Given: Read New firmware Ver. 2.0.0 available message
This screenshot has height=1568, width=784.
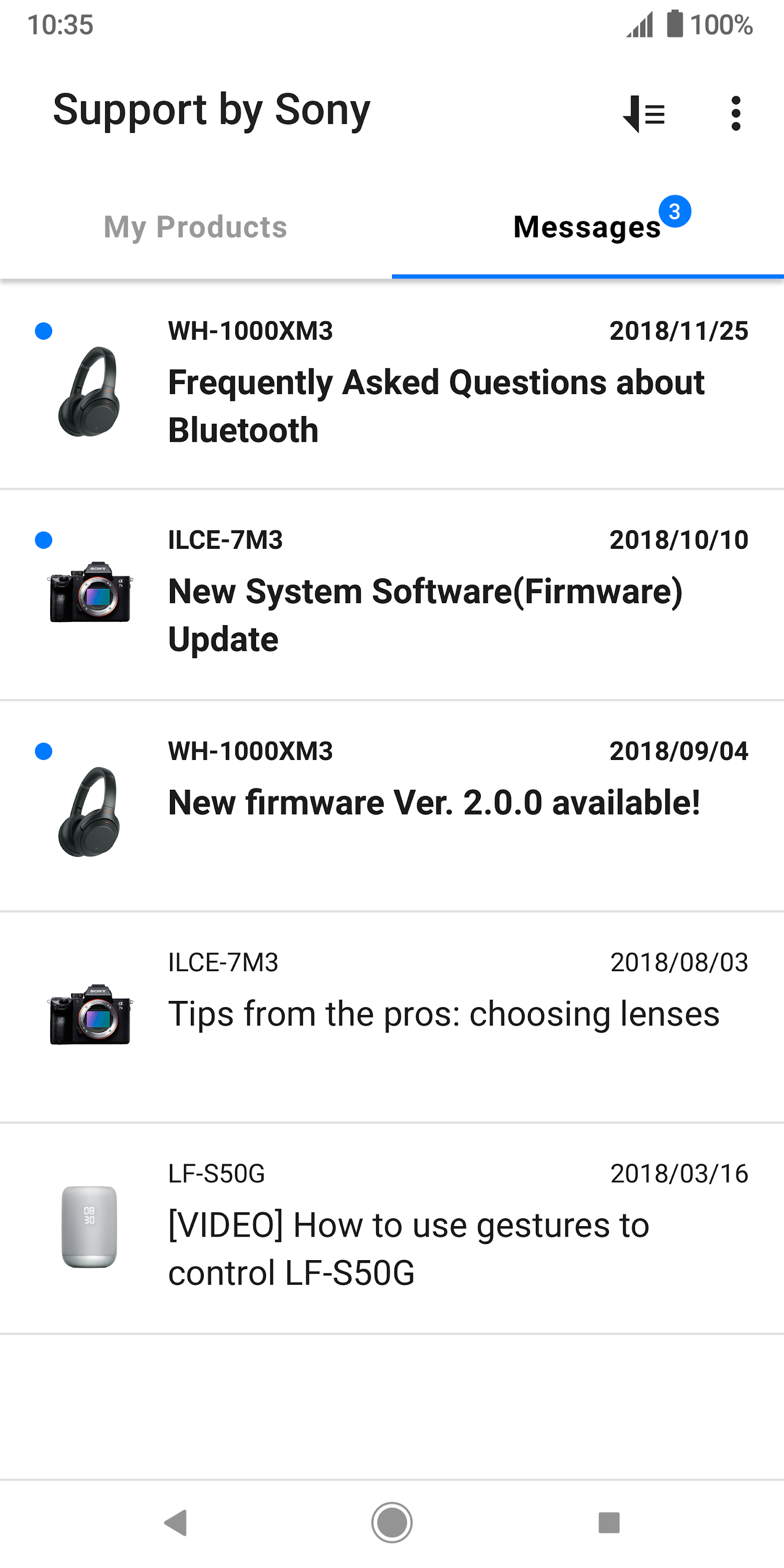Looking at the screenshot, I should 433,802.
